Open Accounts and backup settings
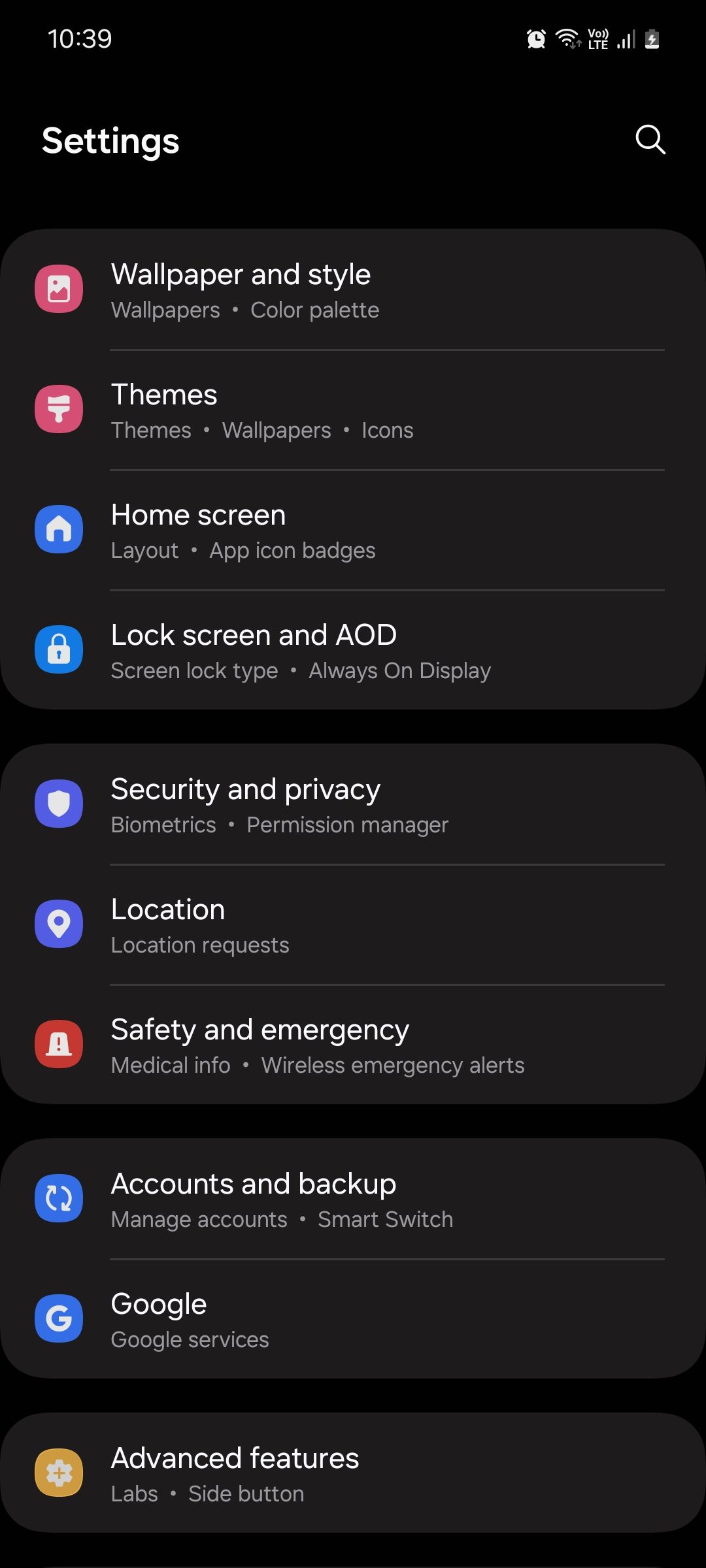706x1568 pixels. point(353,1198)
